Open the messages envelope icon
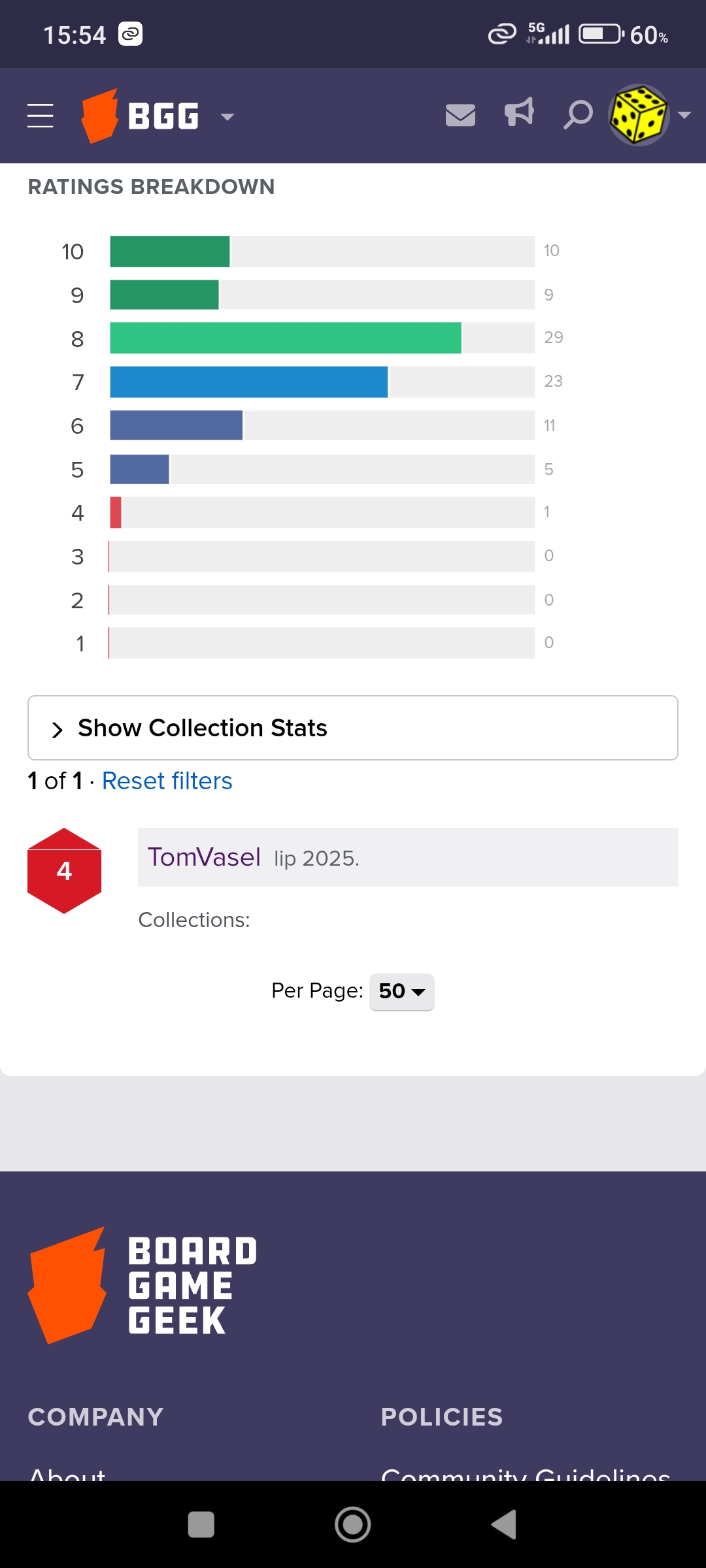Screen dimensions: 706x1568 pos(460,115)
